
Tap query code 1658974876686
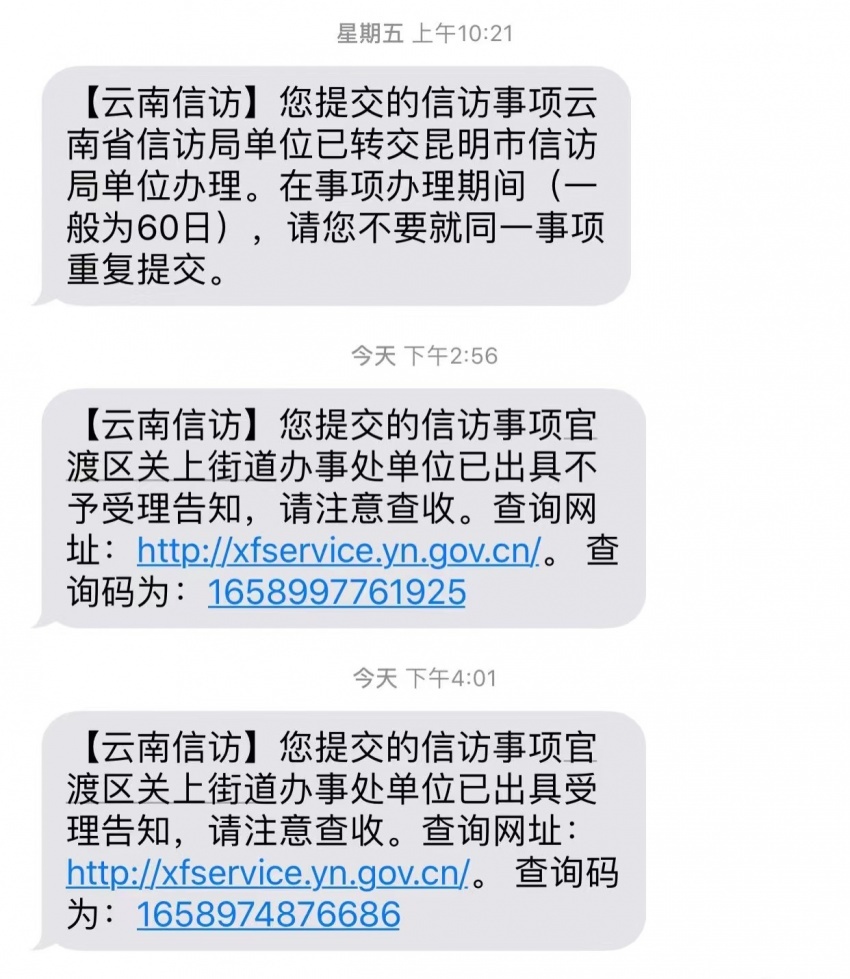(x=268, y=914)
